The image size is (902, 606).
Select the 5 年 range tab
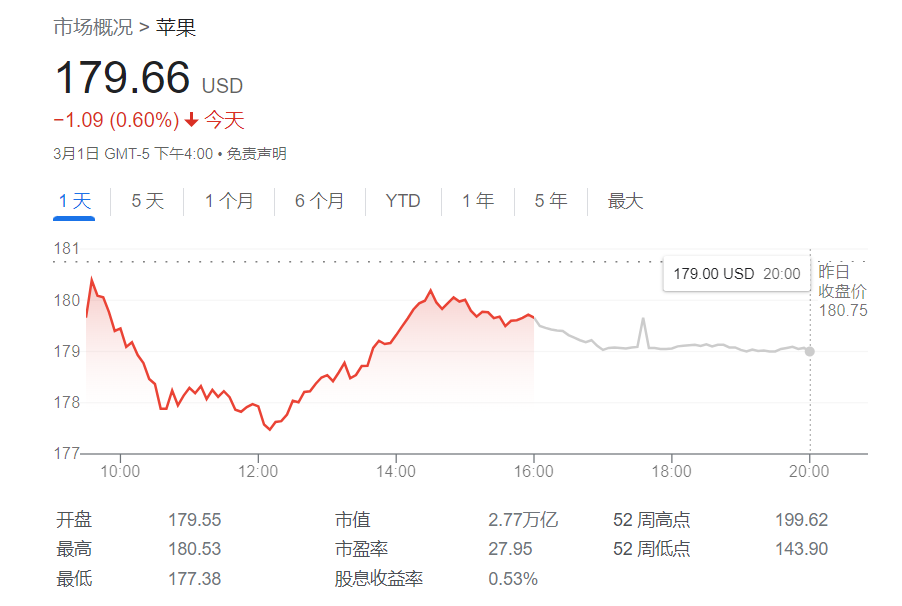550,201
